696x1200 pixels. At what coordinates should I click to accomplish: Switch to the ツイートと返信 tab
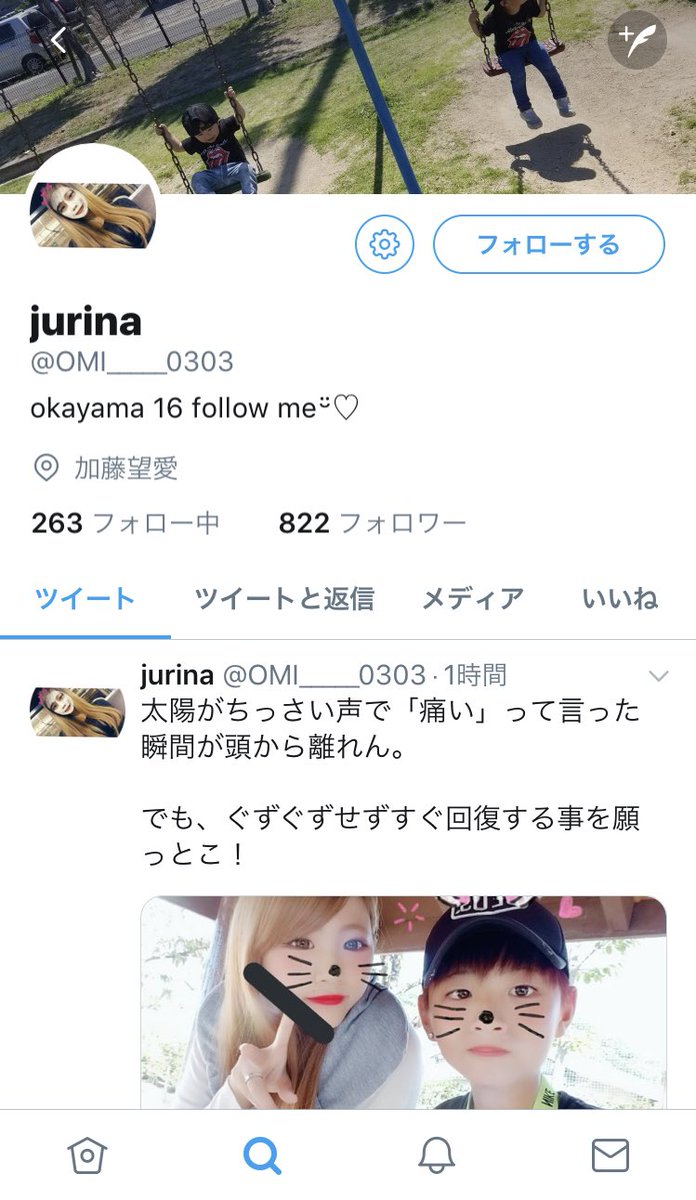284,599
